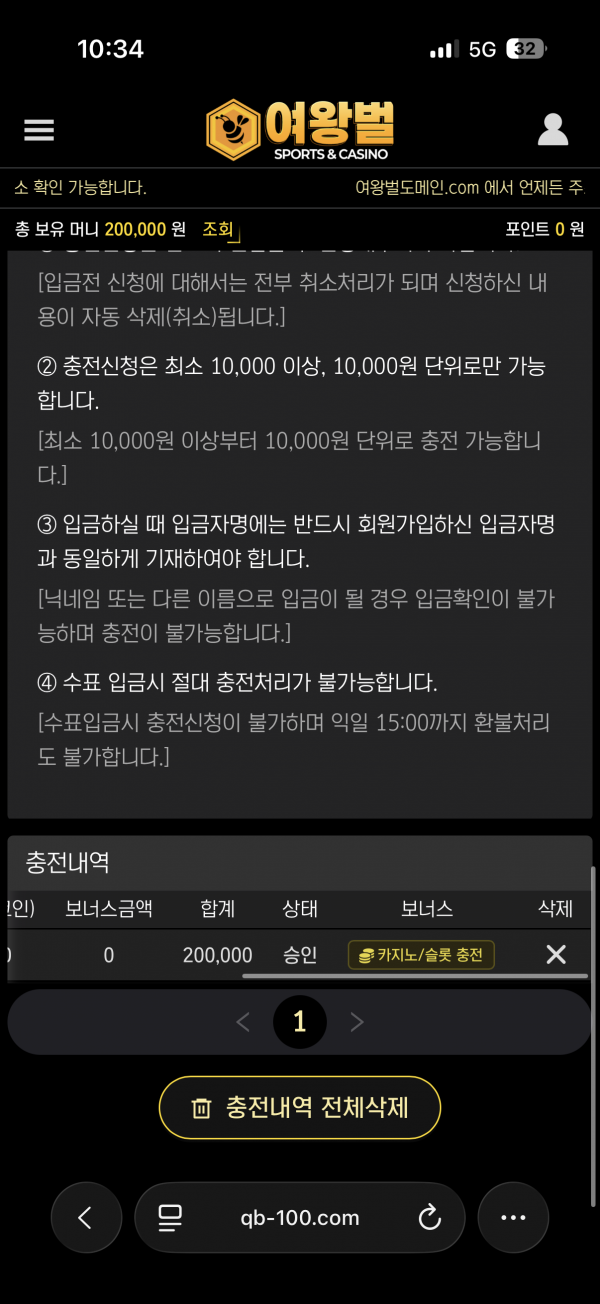The width and height of the screenshot is (600, 1304).
Task: Open the page settings icon beside the URL
Action: [x=171, y=1218]
